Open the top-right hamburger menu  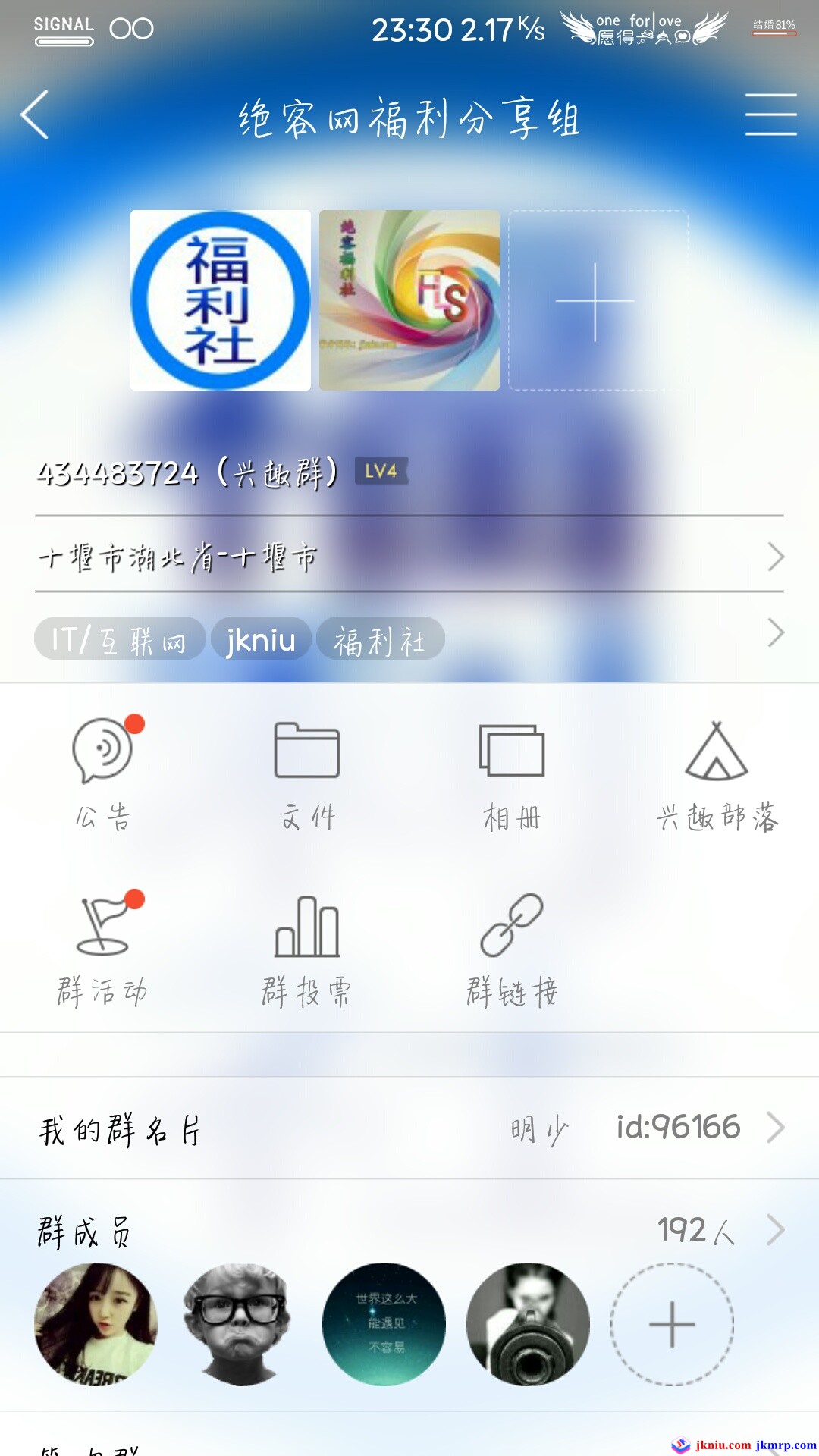[x=770, y=115]
